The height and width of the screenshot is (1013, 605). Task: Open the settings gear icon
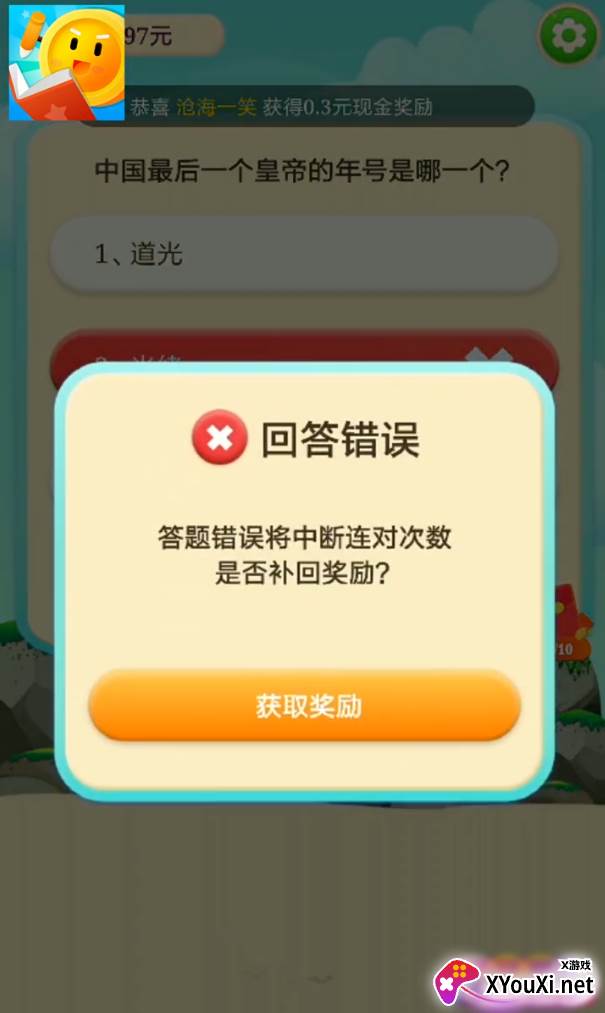tap(569, 34)
